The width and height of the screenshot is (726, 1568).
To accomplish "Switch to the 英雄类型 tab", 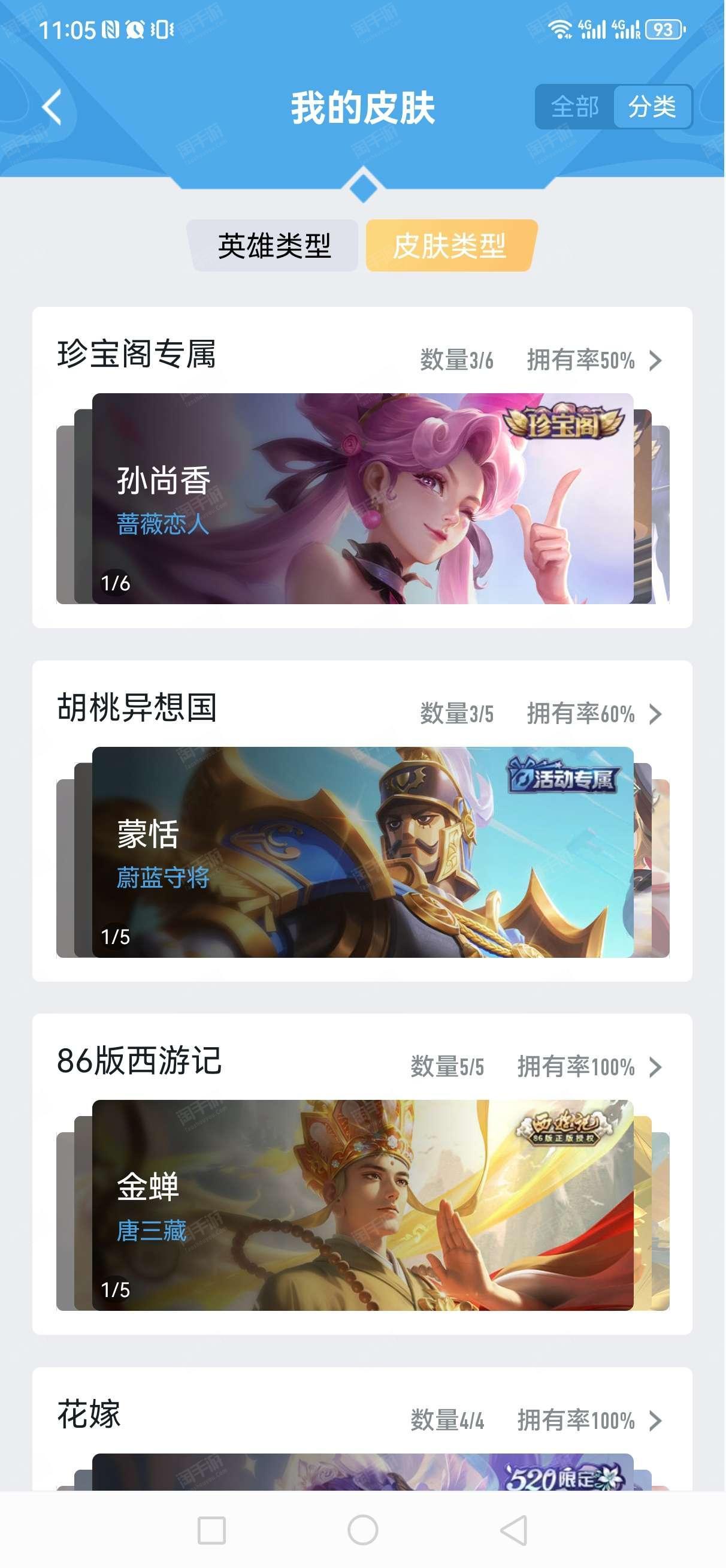I will (x=274, y=245).
